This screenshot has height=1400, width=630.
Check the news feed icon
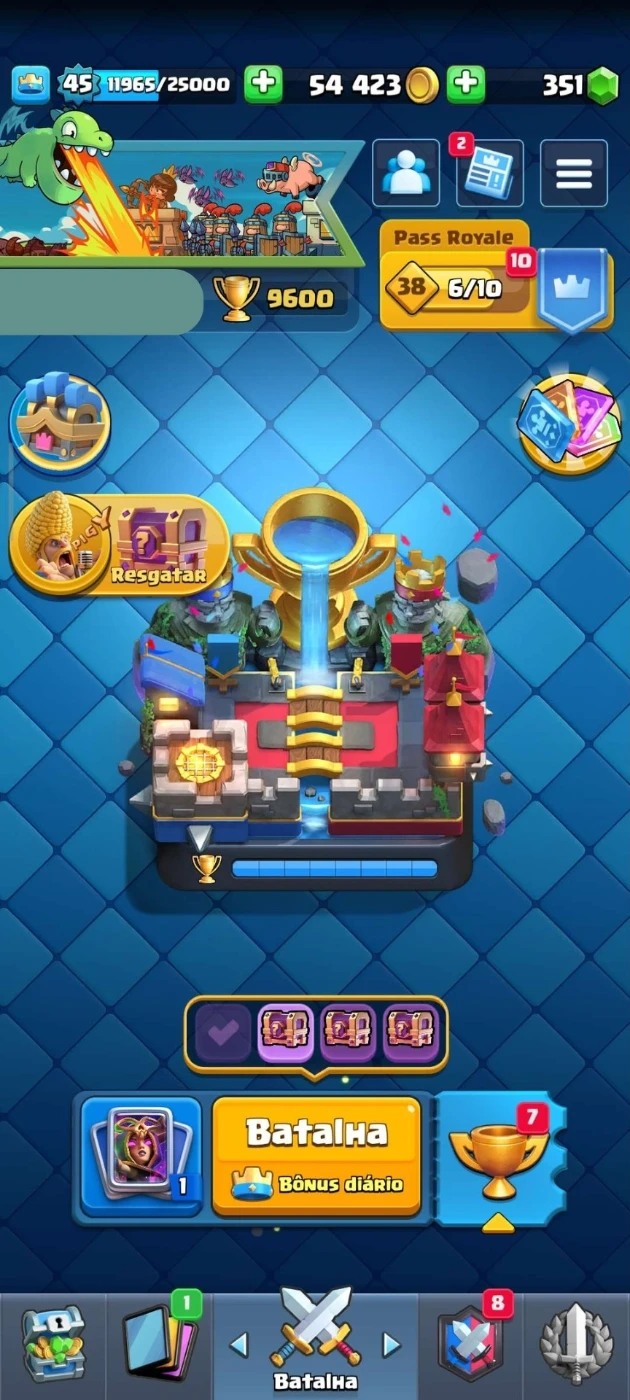(490, 174)
